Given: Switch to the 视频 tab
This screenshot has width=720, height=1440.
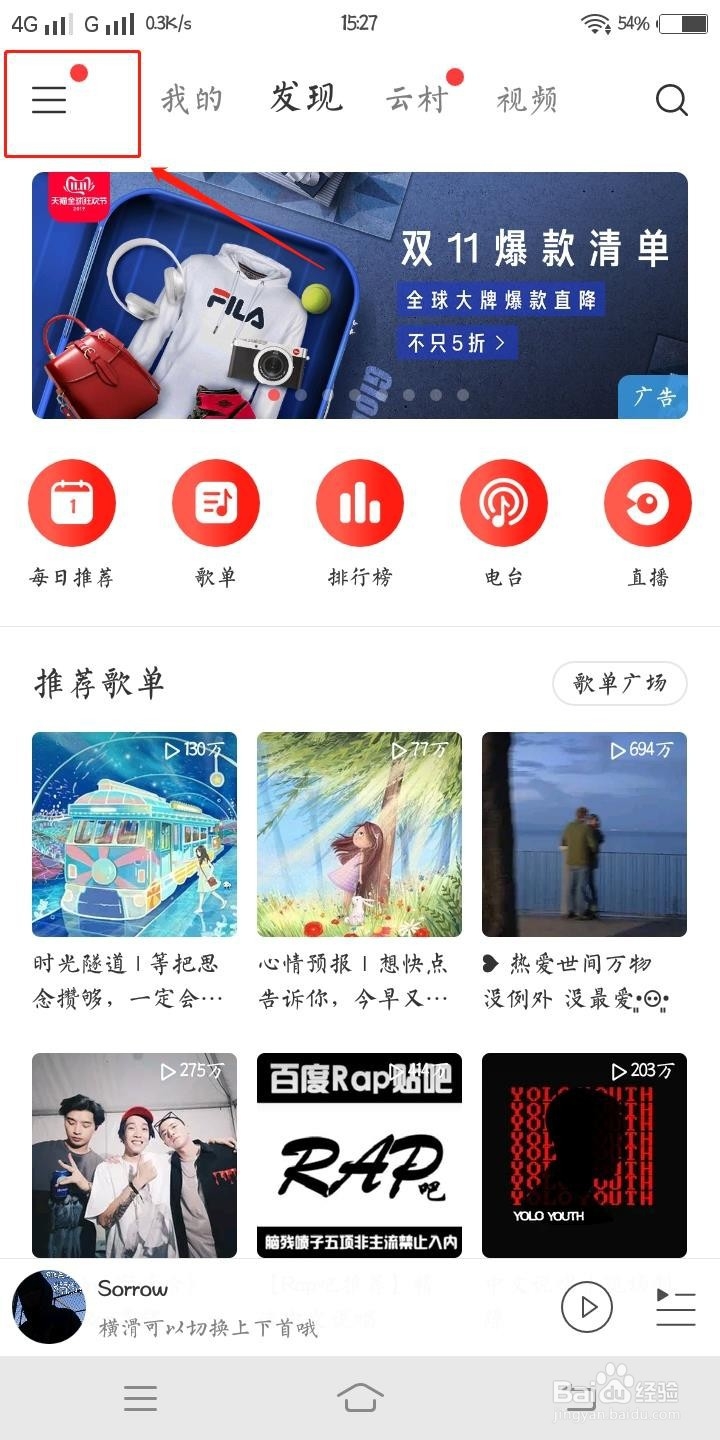Looking at the screenshot, I should tap(526, 100).
